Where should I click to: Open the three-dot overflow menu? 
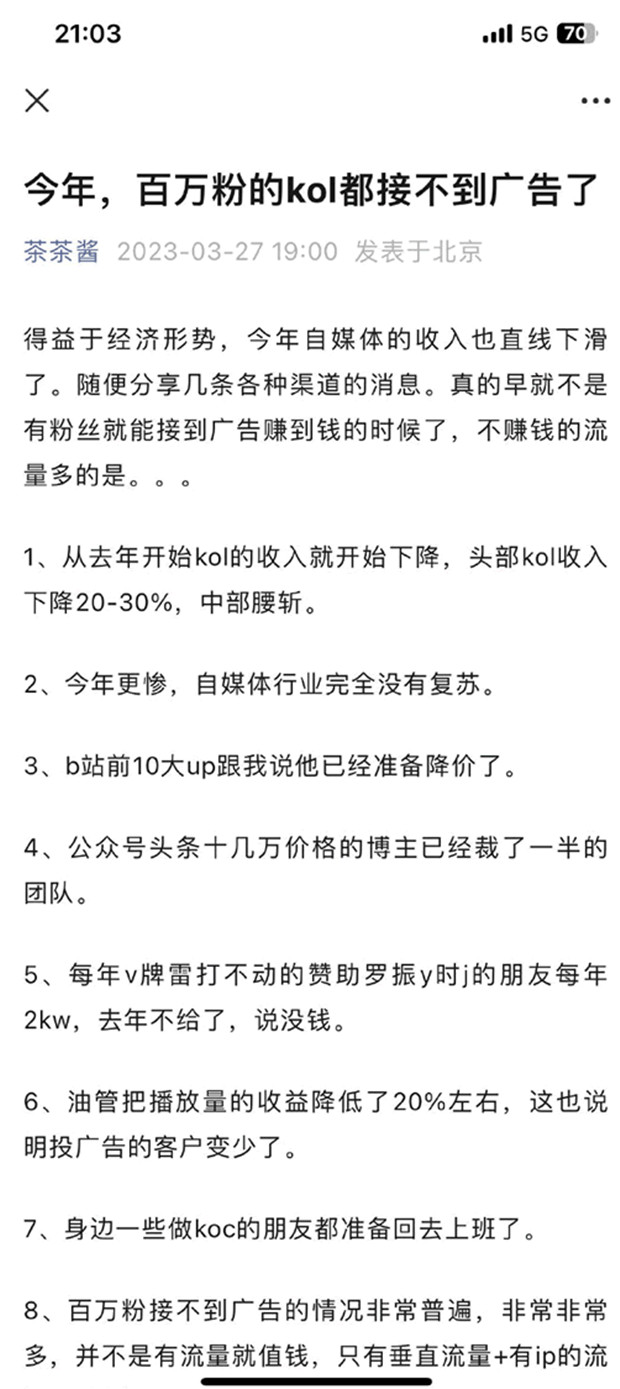(595, 101)
